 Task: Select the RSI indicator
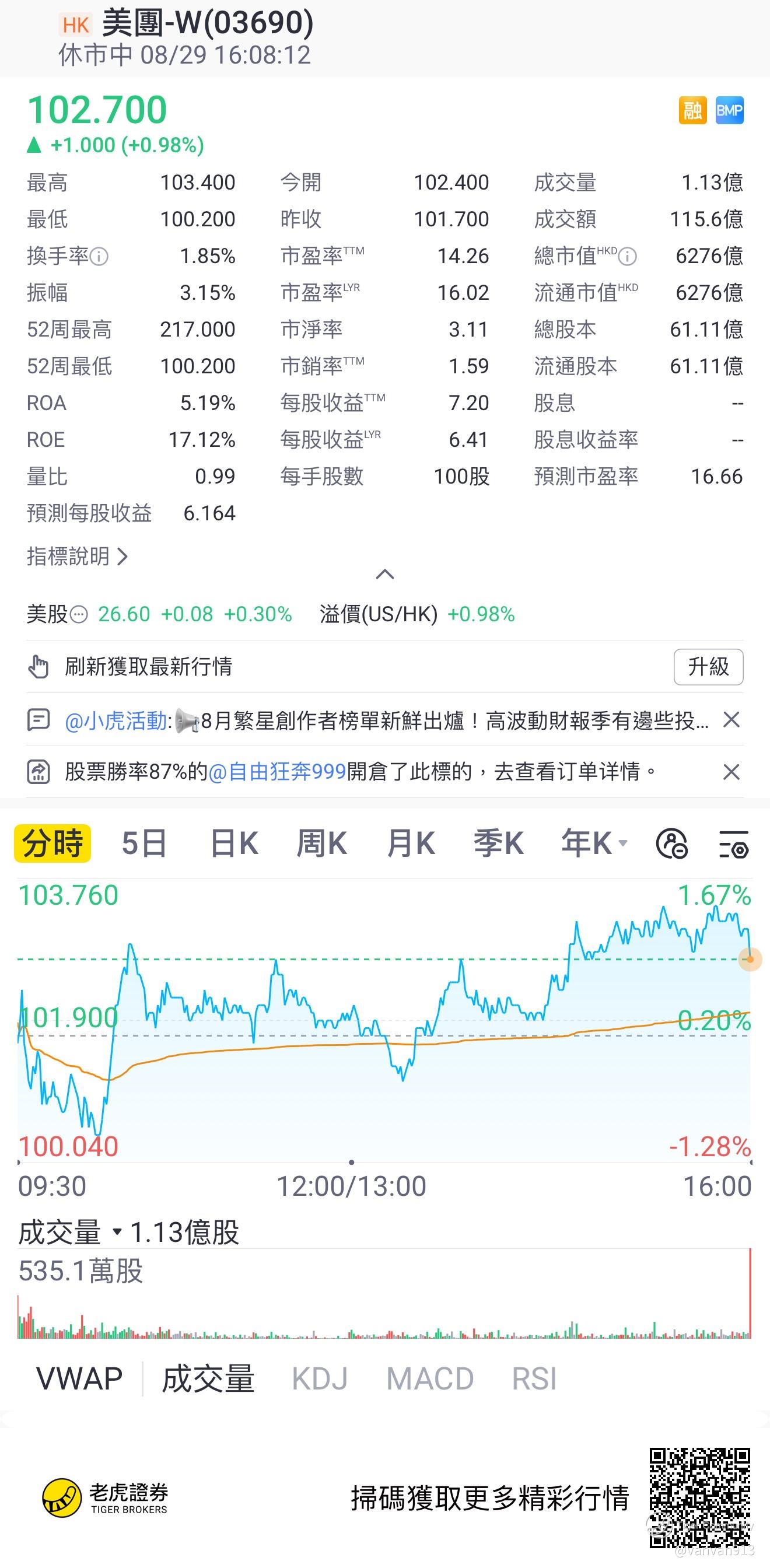coord(534,1378)
